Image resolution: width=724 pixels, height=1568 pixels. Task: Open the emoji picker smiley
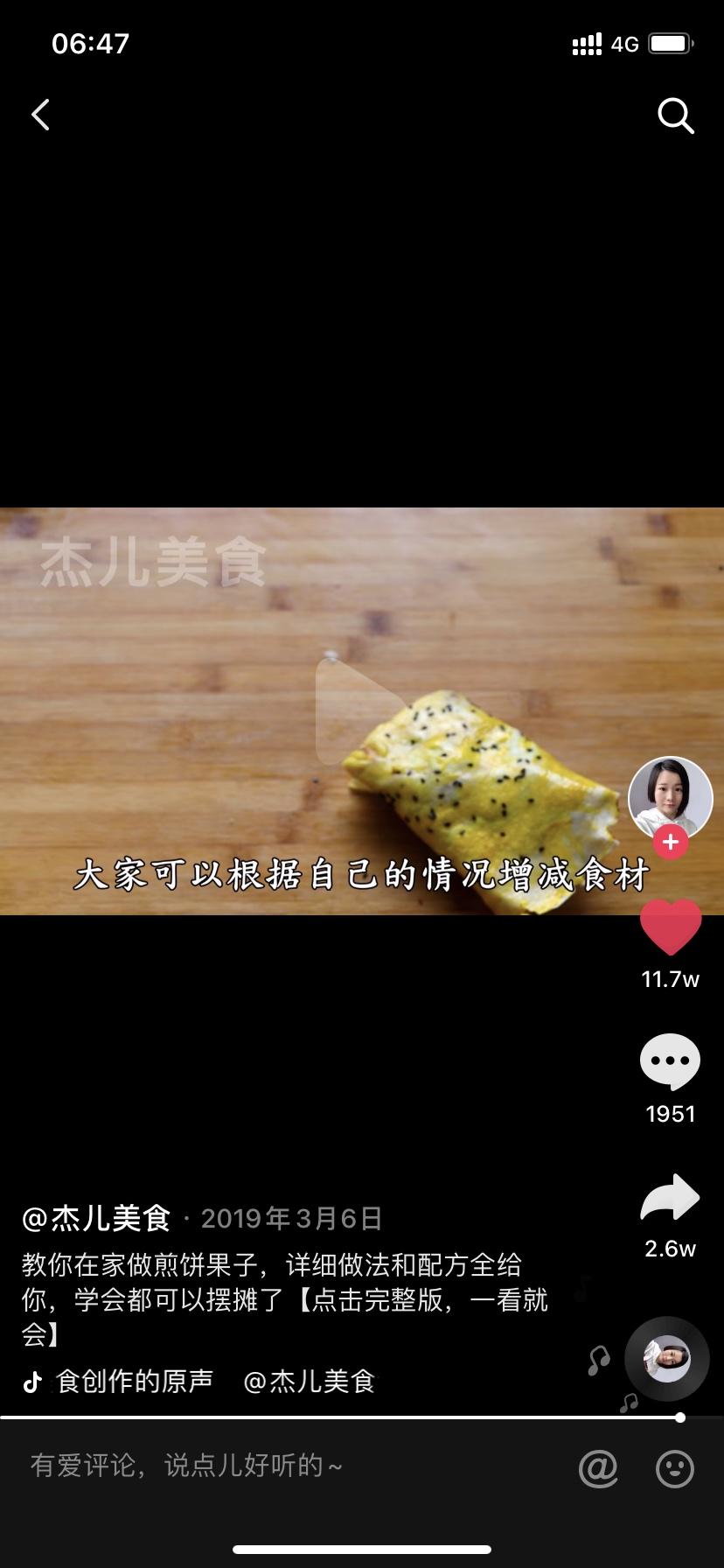click(x=675, y=1467)
